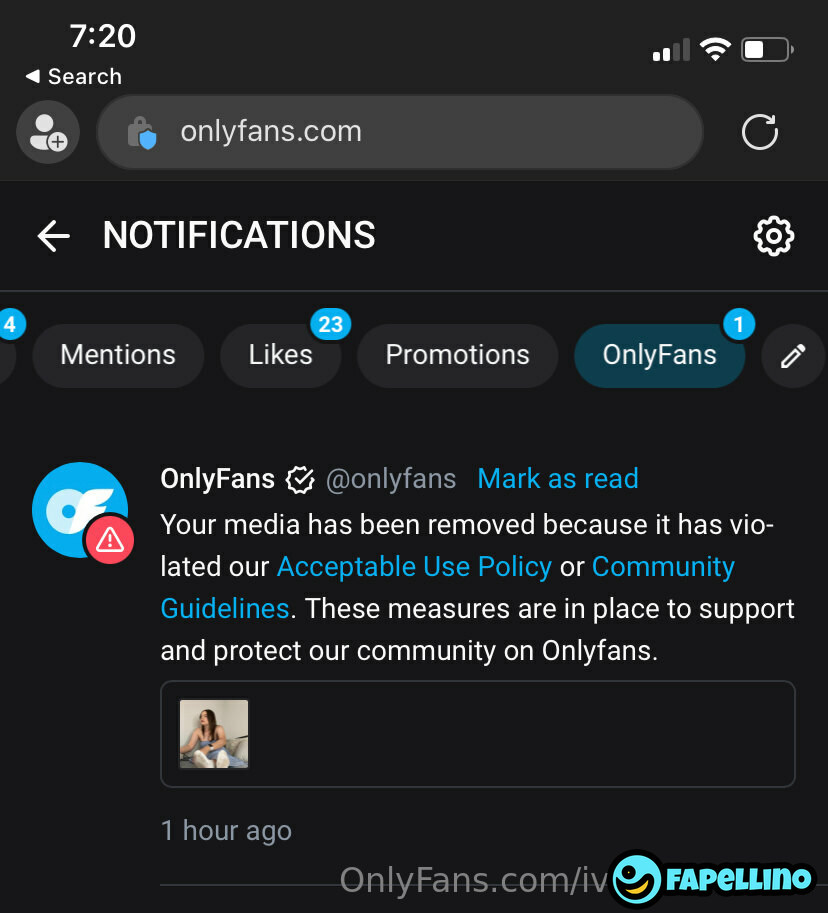Select the OnlyFans notifications tab
This screenshot has height=913, width=828.
click(x=659, y=355)
